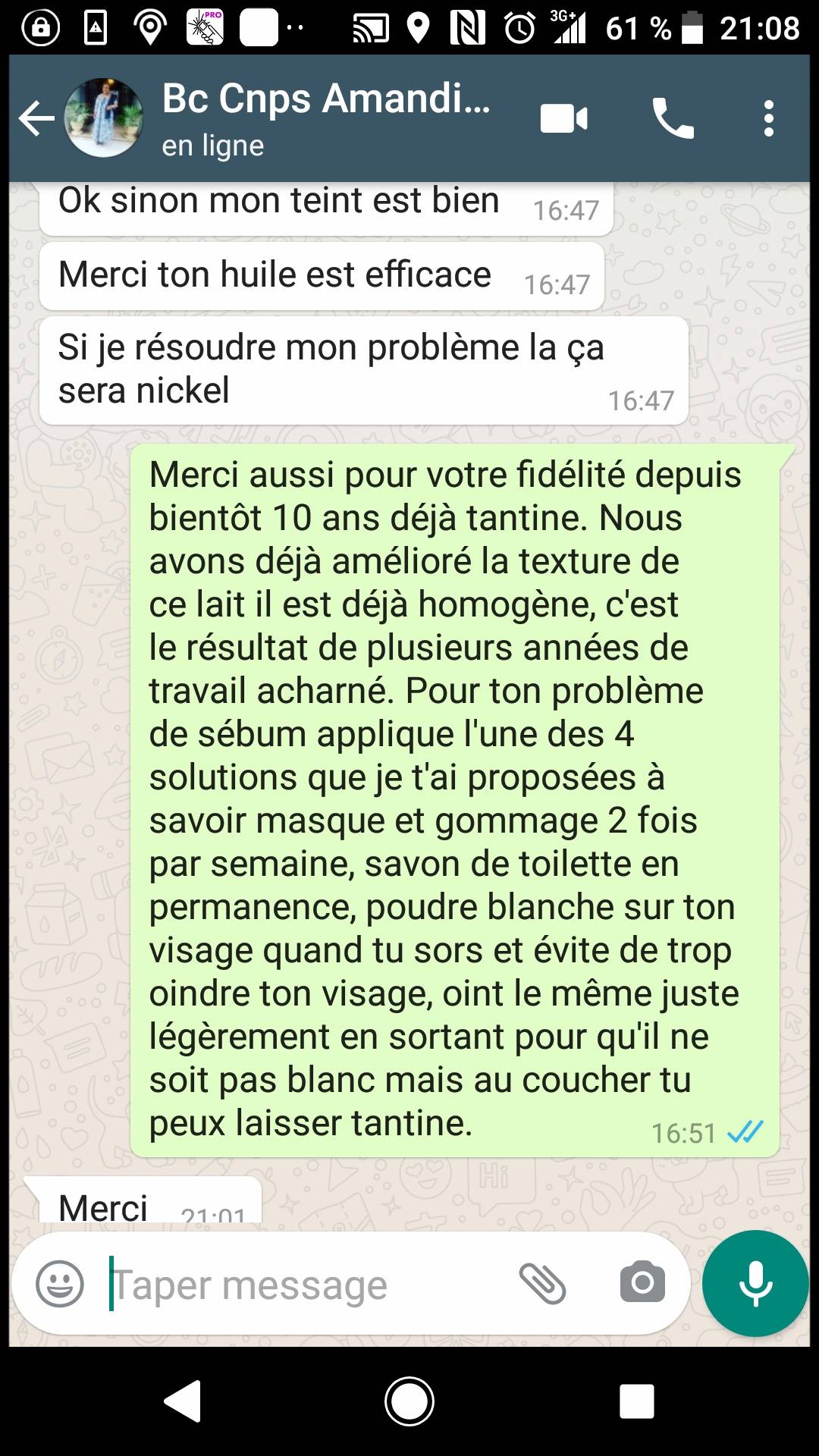This screenshot has height=1456, width=819.
Task: Attach a file with the paperclip
Action: (542, 1284)
